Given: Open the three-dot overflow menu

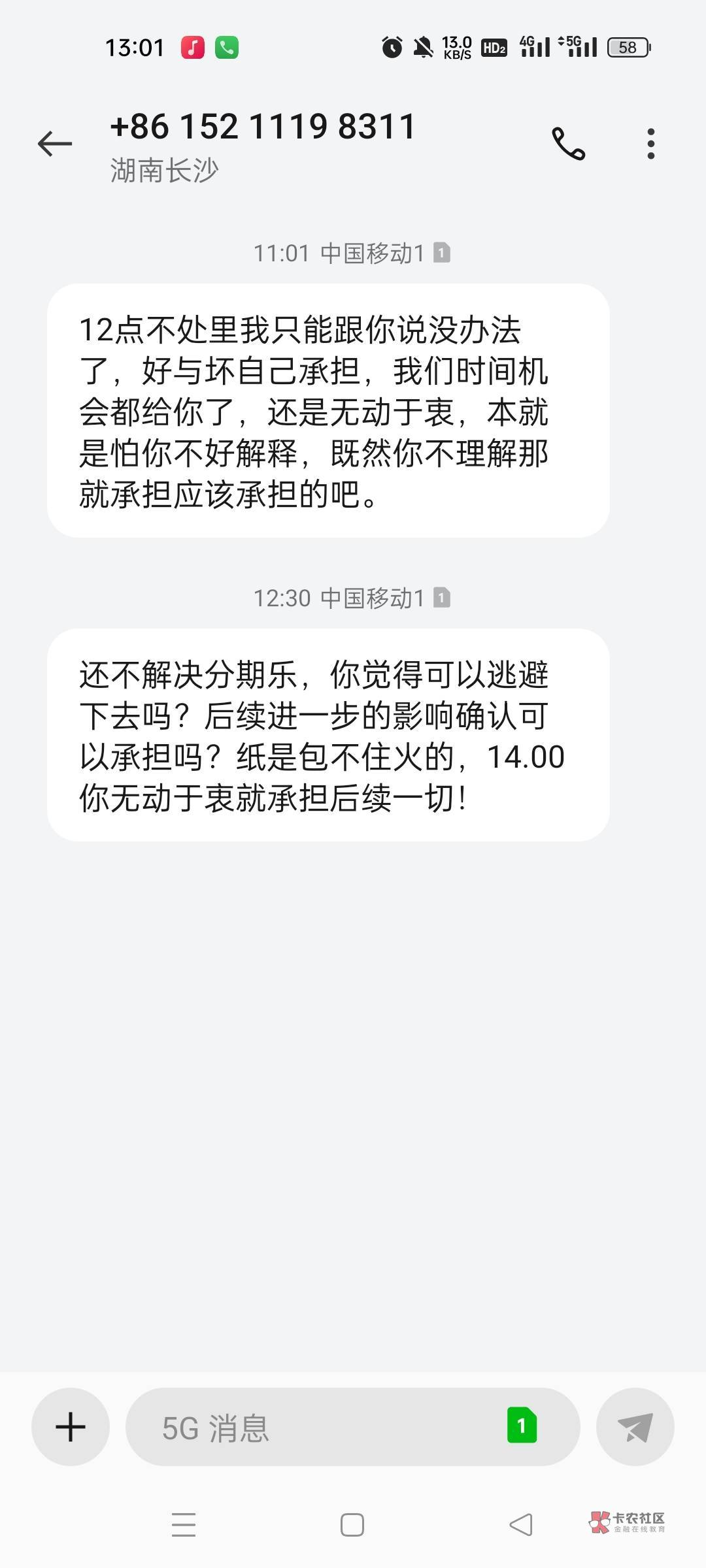Looking at the screenshot, I should coord(650,144).
